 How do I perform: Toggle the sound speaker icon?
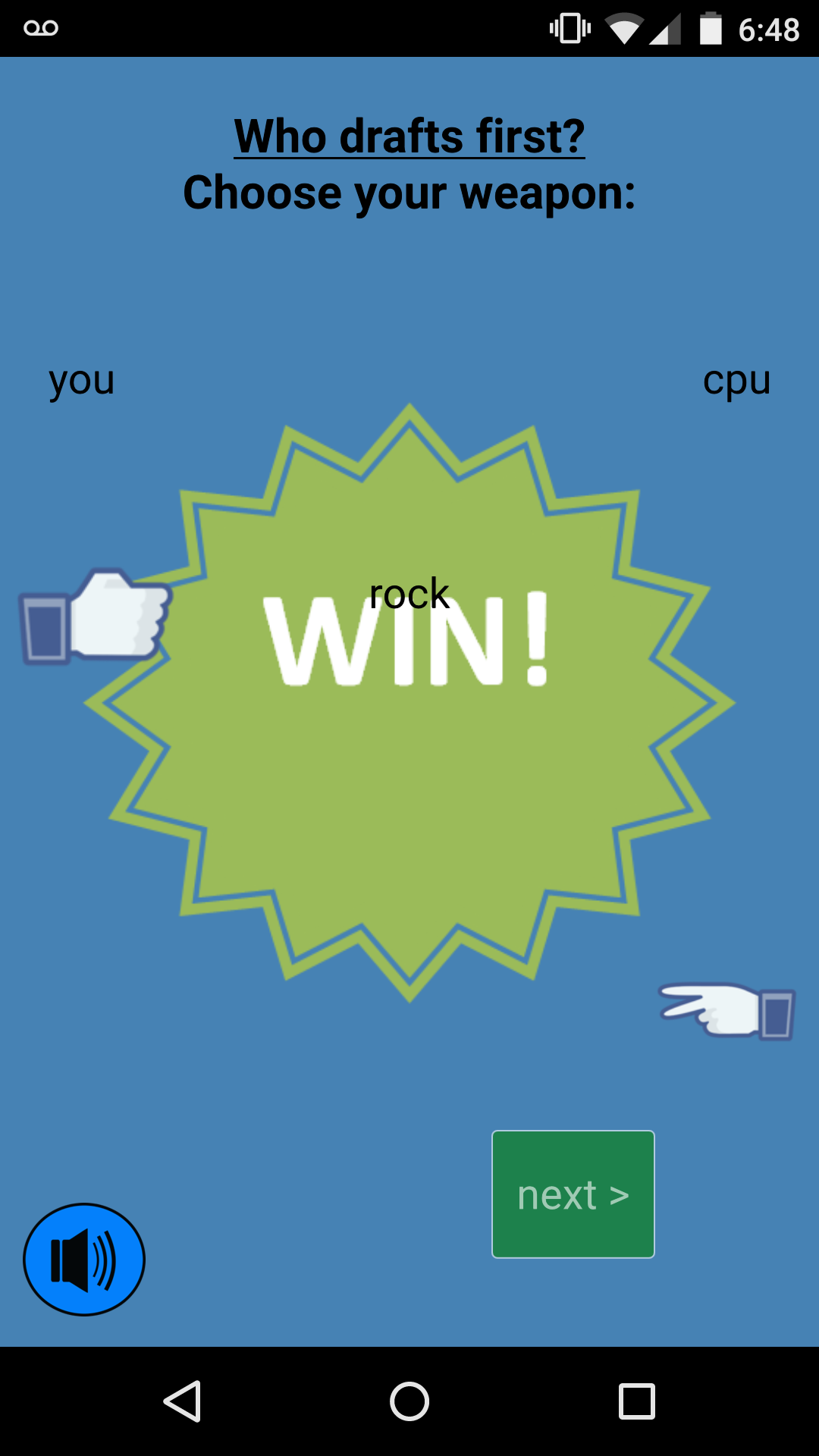tap(84, 1260)
